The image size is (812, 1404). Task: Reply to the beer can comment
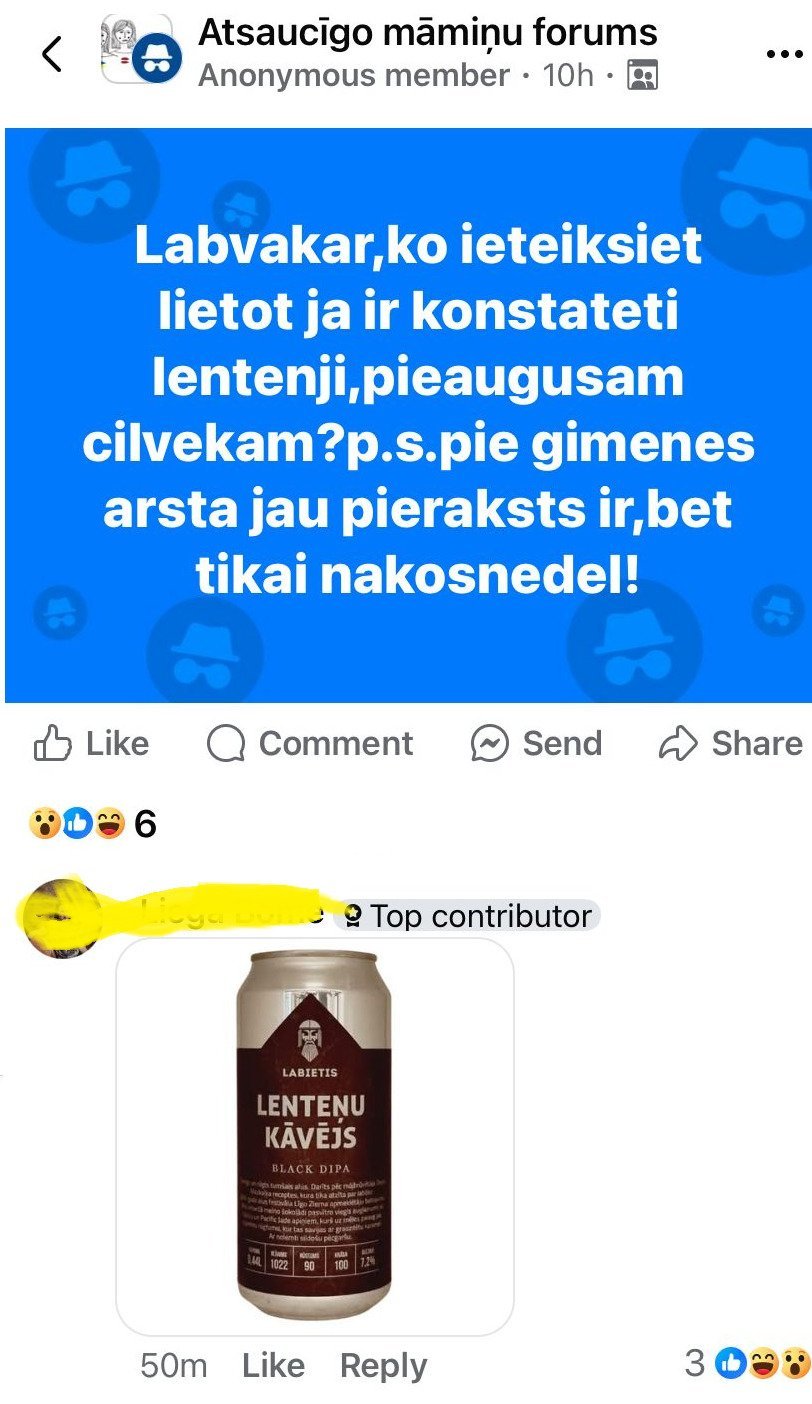[383, 1365]
